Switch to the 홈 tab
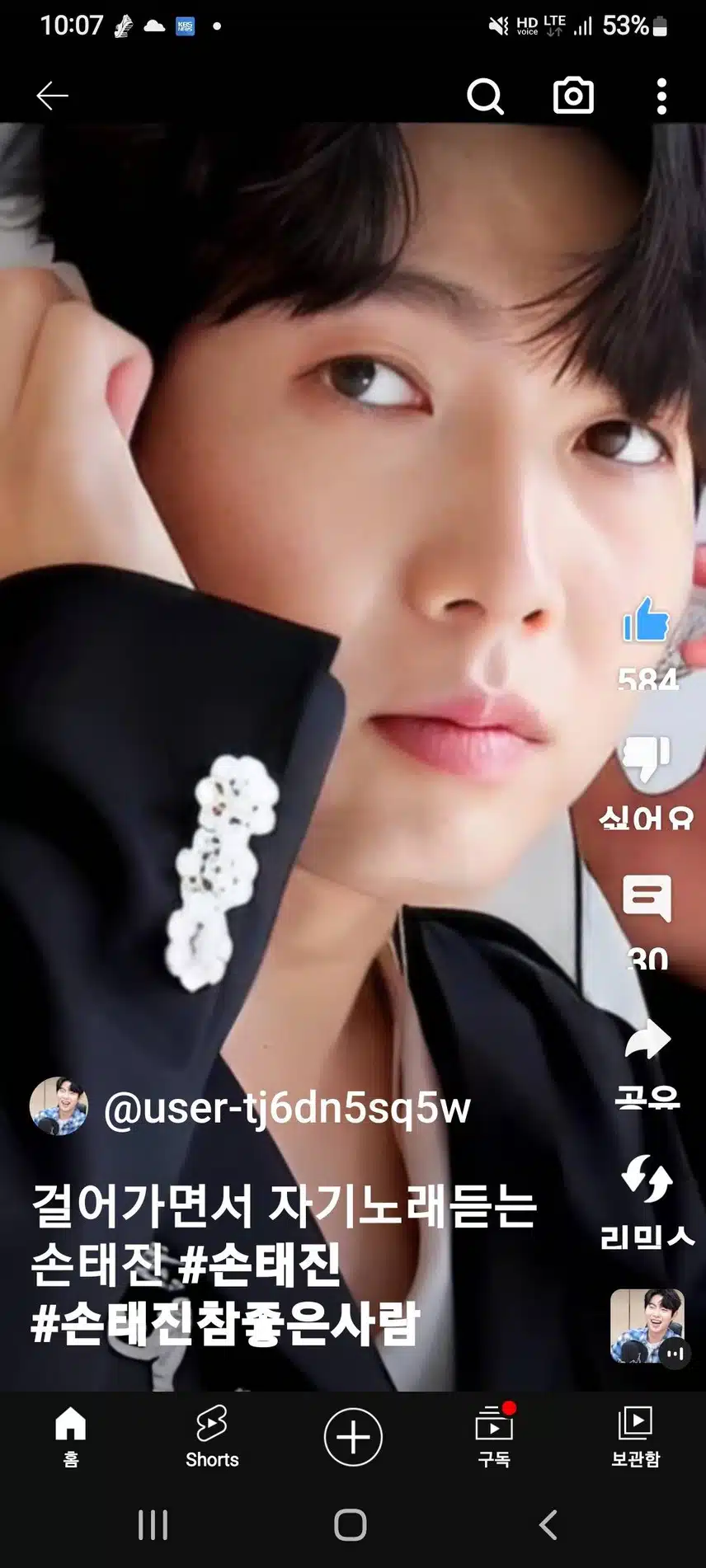This screenshot has width=706, height=1568. (71, 1437)
